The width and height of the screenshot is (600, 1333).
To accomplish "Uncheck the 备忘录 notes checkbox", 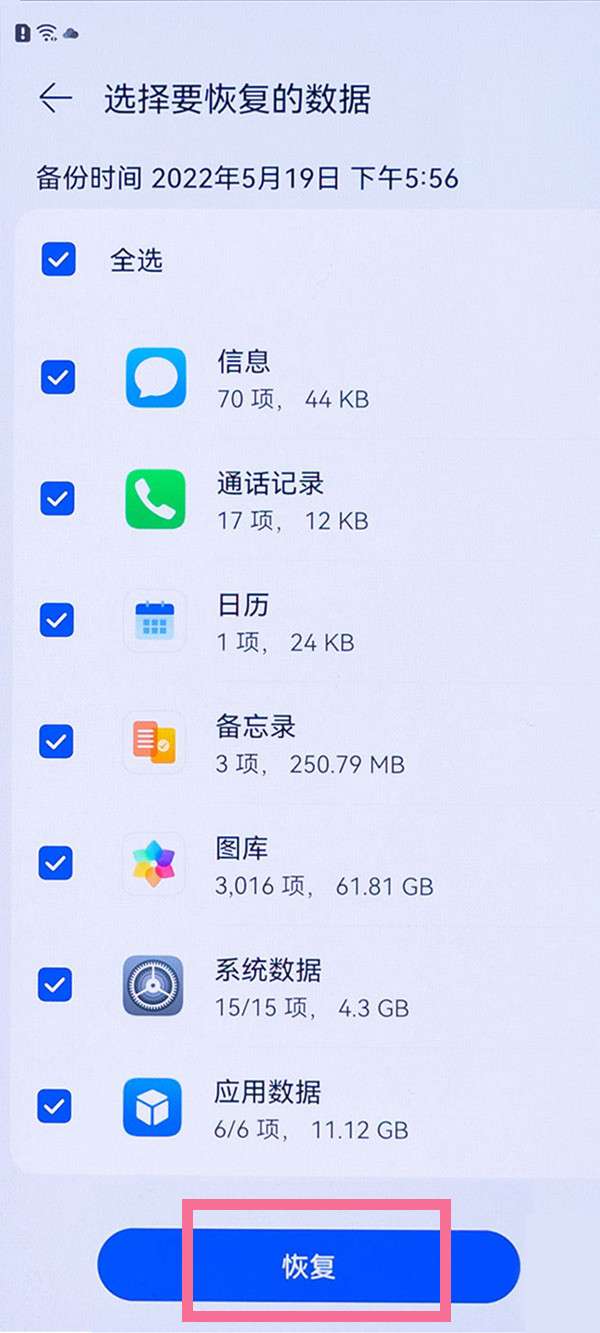I will tap(57, 741).
